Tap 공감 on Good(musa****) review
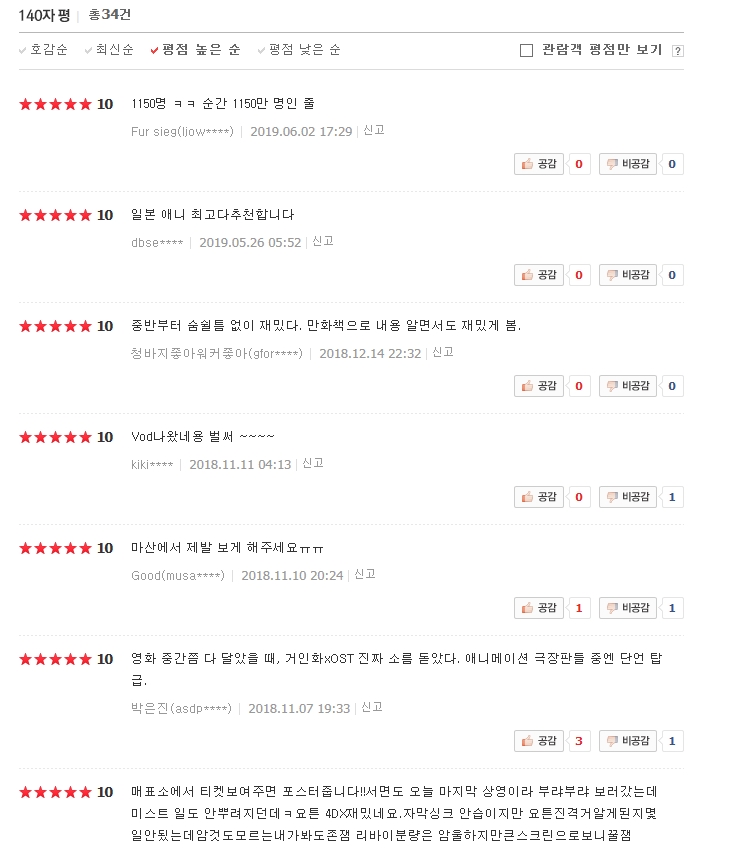Viewport: 734px width, 848px height. 539,607
